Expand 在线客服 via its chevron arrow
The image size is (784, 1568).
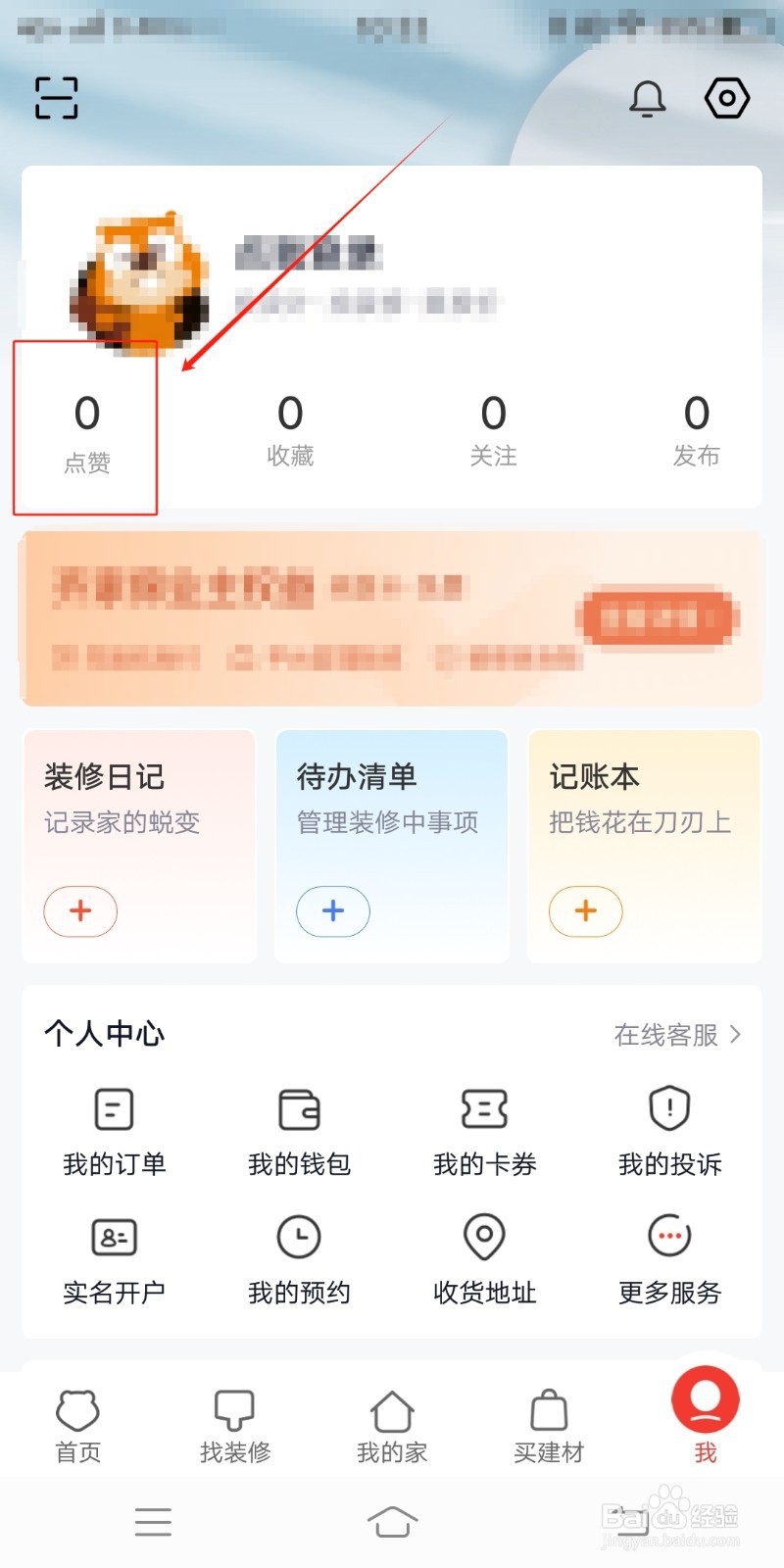click(734, 1035)
